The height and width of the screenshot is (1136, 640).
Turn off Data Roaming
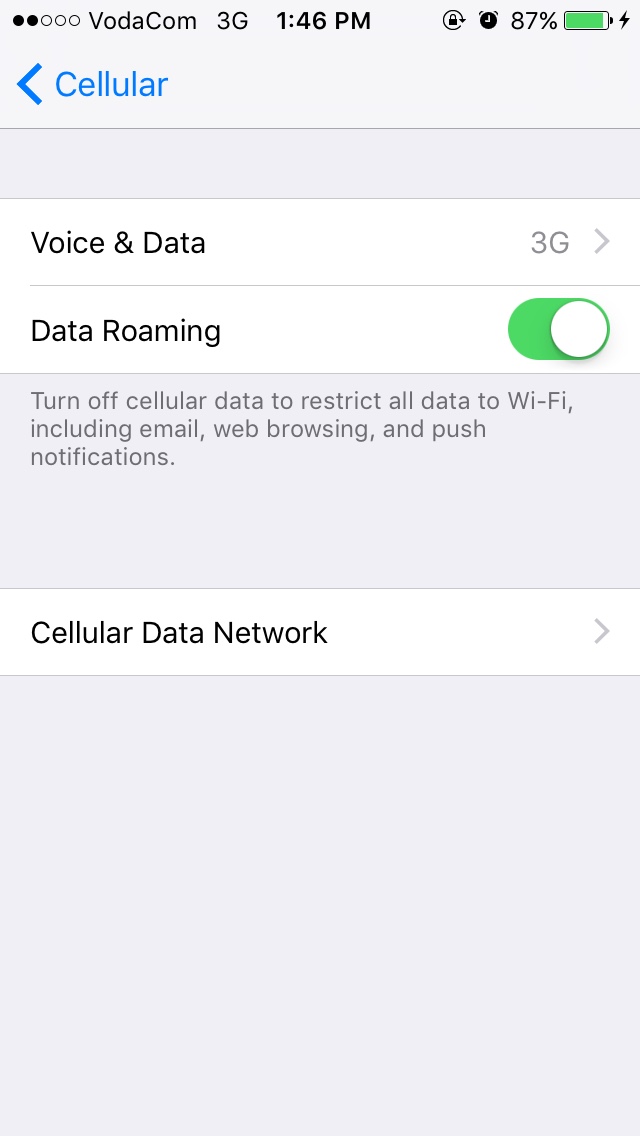(x=558, y=330)
